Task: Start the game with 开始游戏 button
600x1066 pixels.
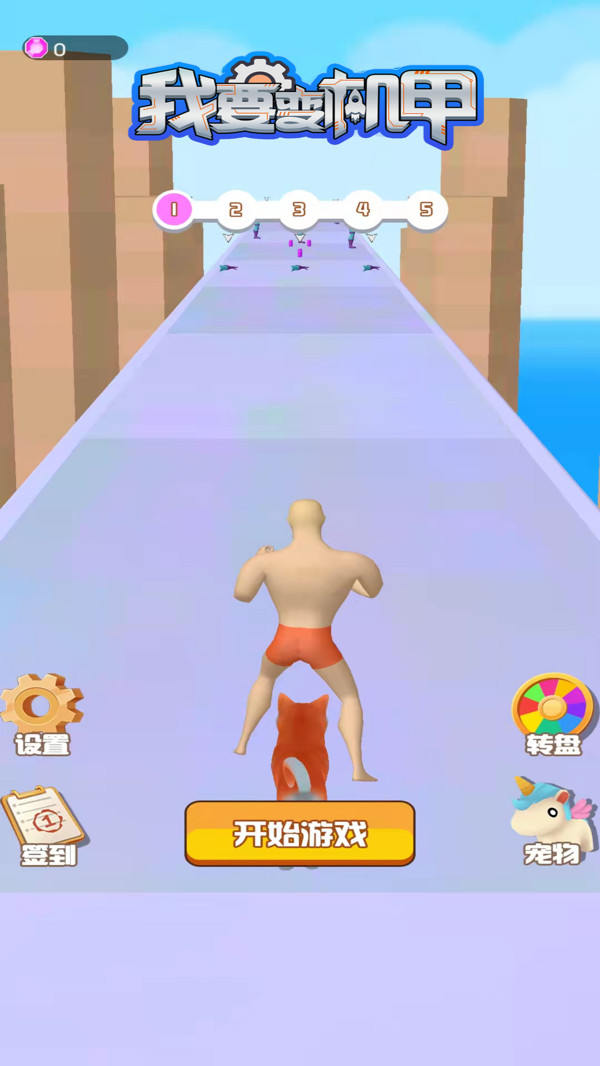Action: 299,833
